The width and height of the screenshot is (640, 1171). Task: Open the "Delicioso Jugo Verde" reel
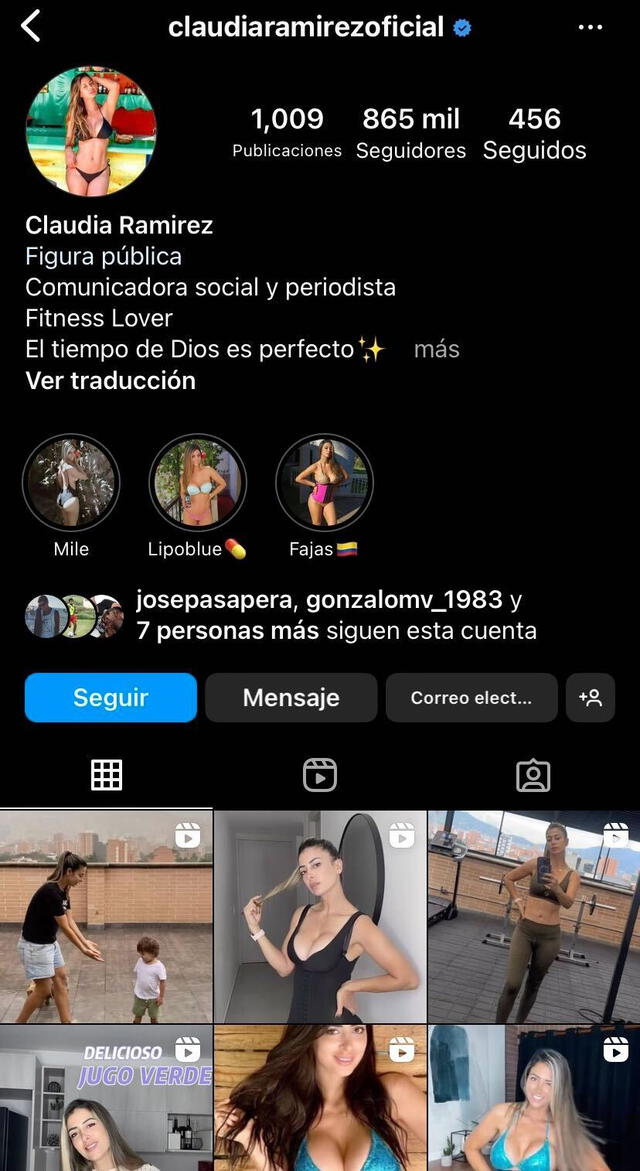coord(106,1097)
